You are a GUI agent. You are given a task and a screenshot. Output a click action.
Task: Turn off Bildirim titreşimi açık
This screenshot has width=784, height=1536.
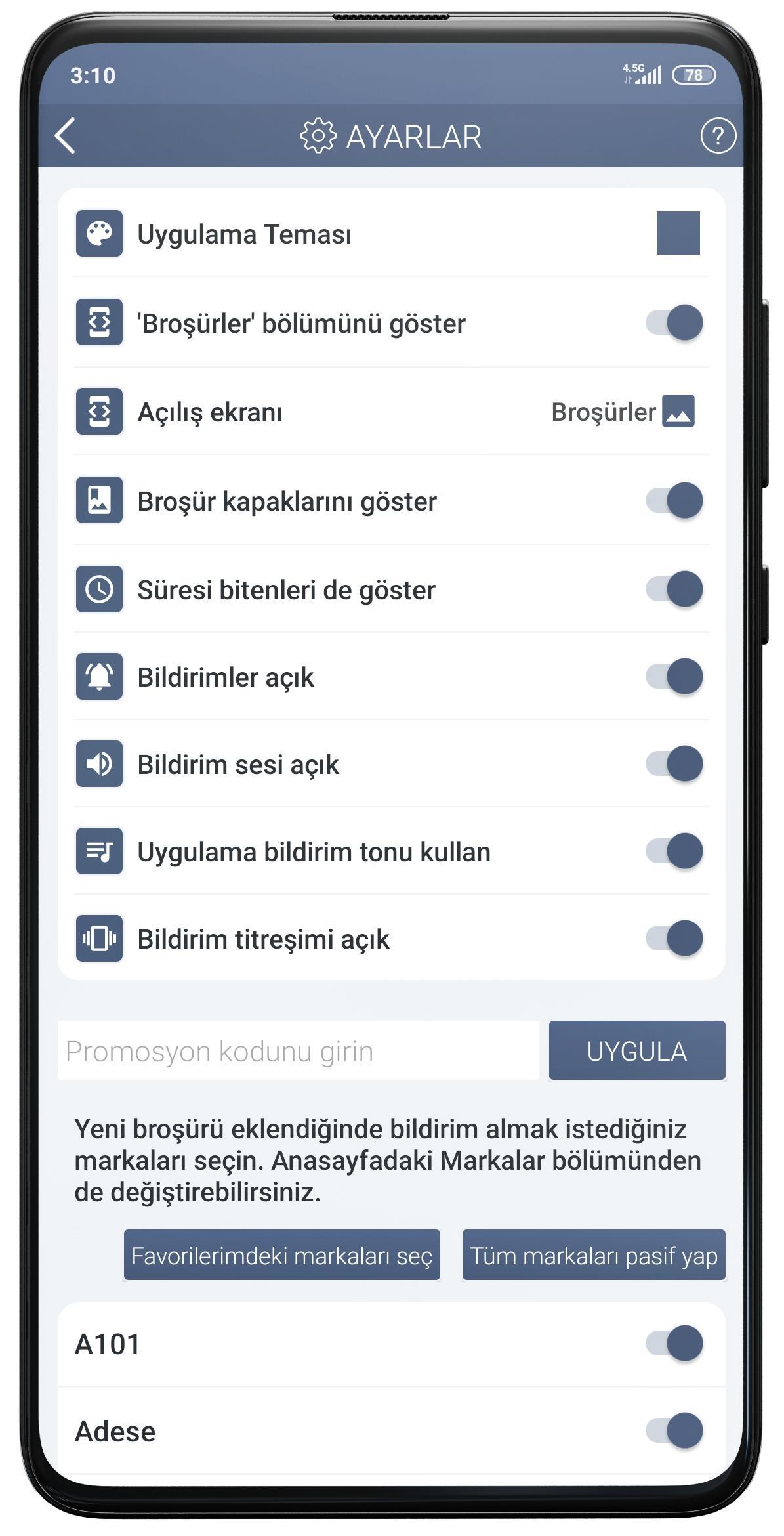pos(674,938)
